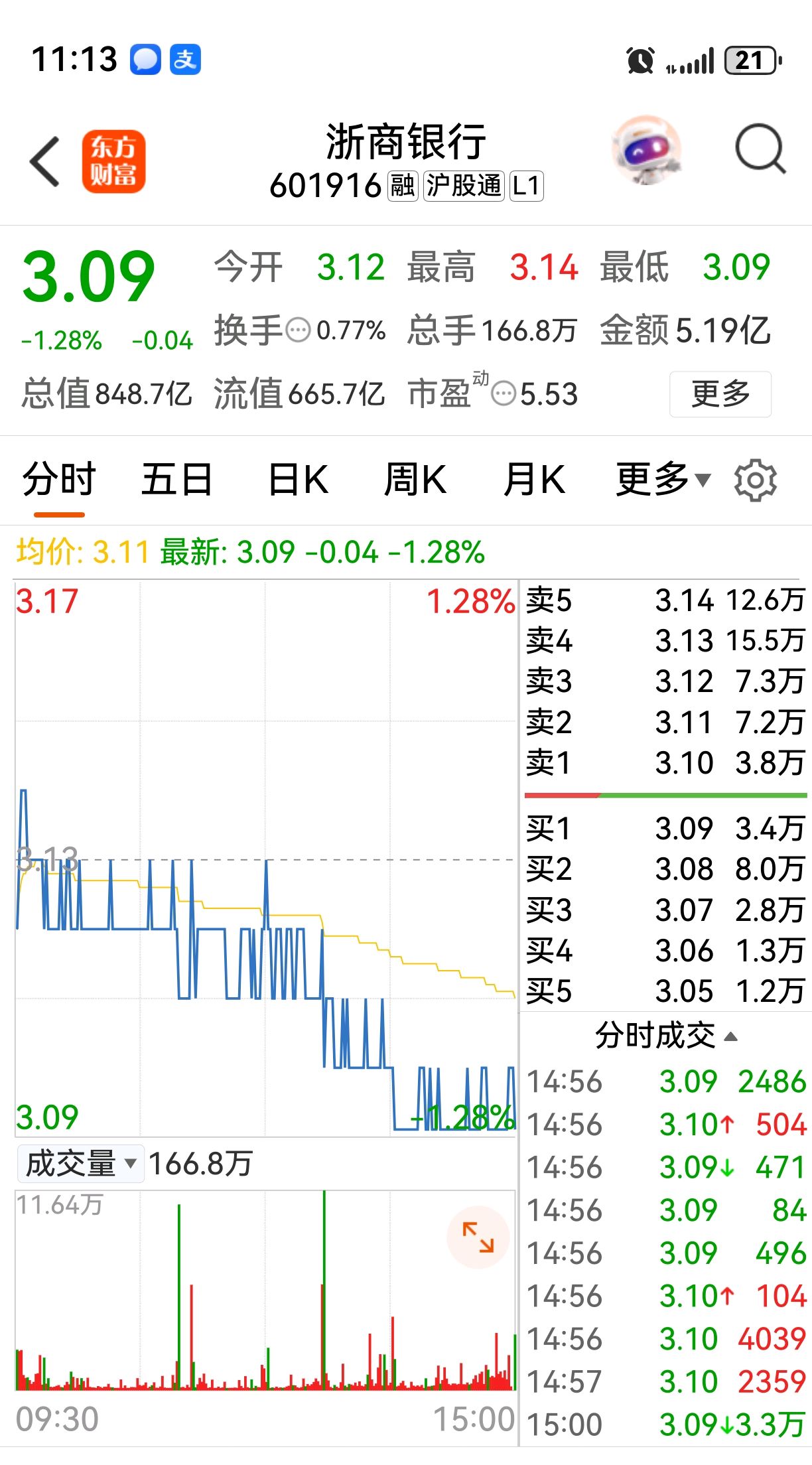Click the 更多 button for more stock details
The image size is (812, 1465).
720,394
